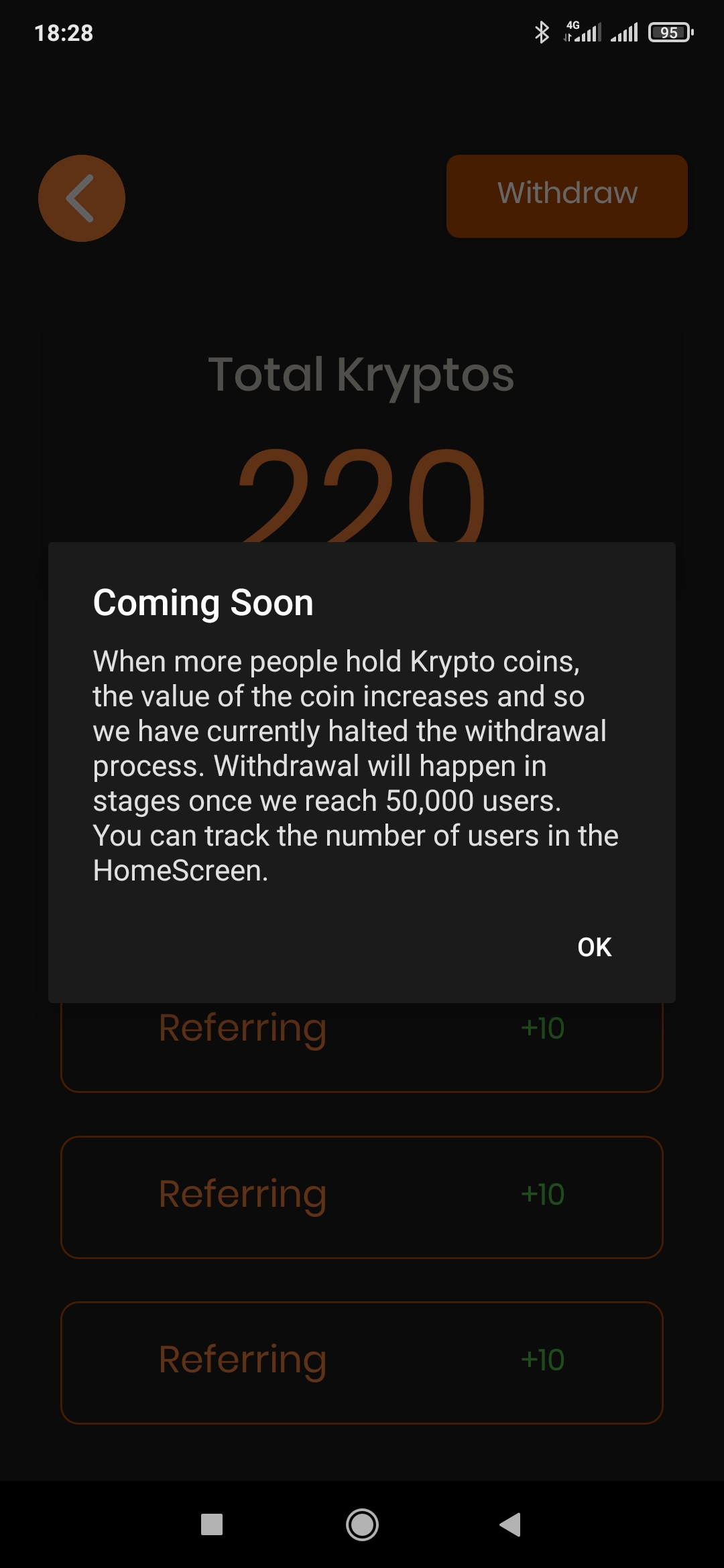Open the recent apps view
The image size is (724, 1568).
tap(212, 1524)
